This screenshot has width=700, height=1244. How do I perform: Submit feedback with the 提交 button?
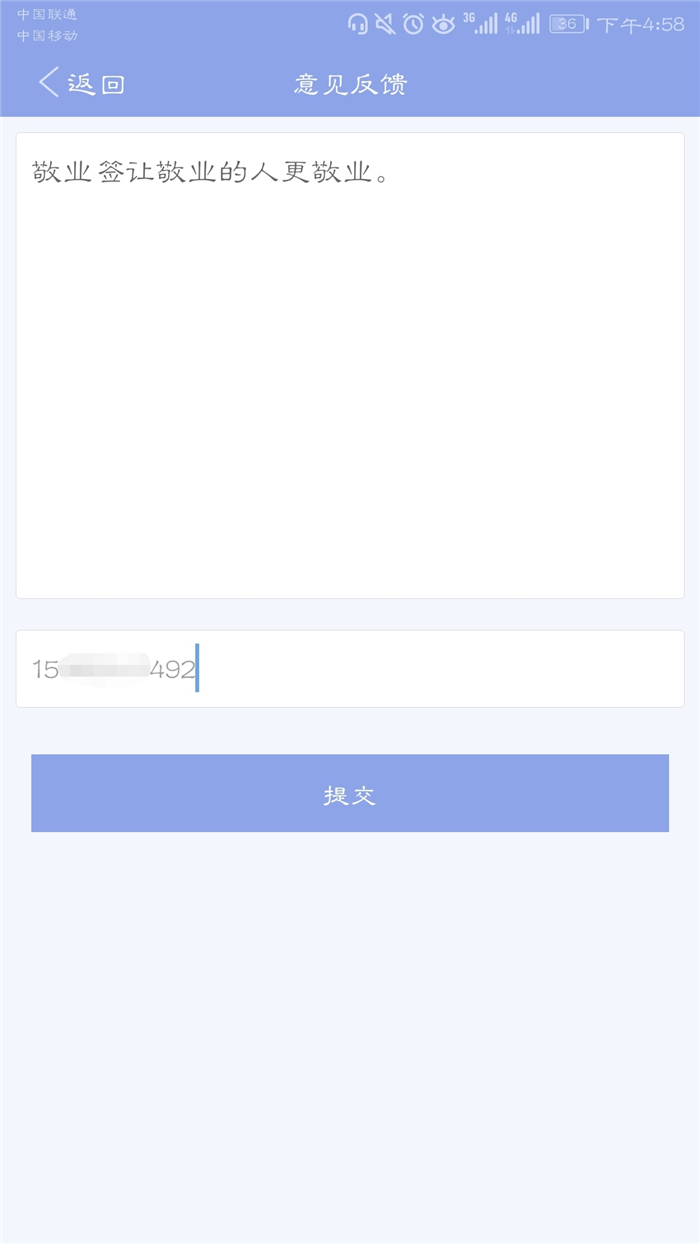point(350,793)
